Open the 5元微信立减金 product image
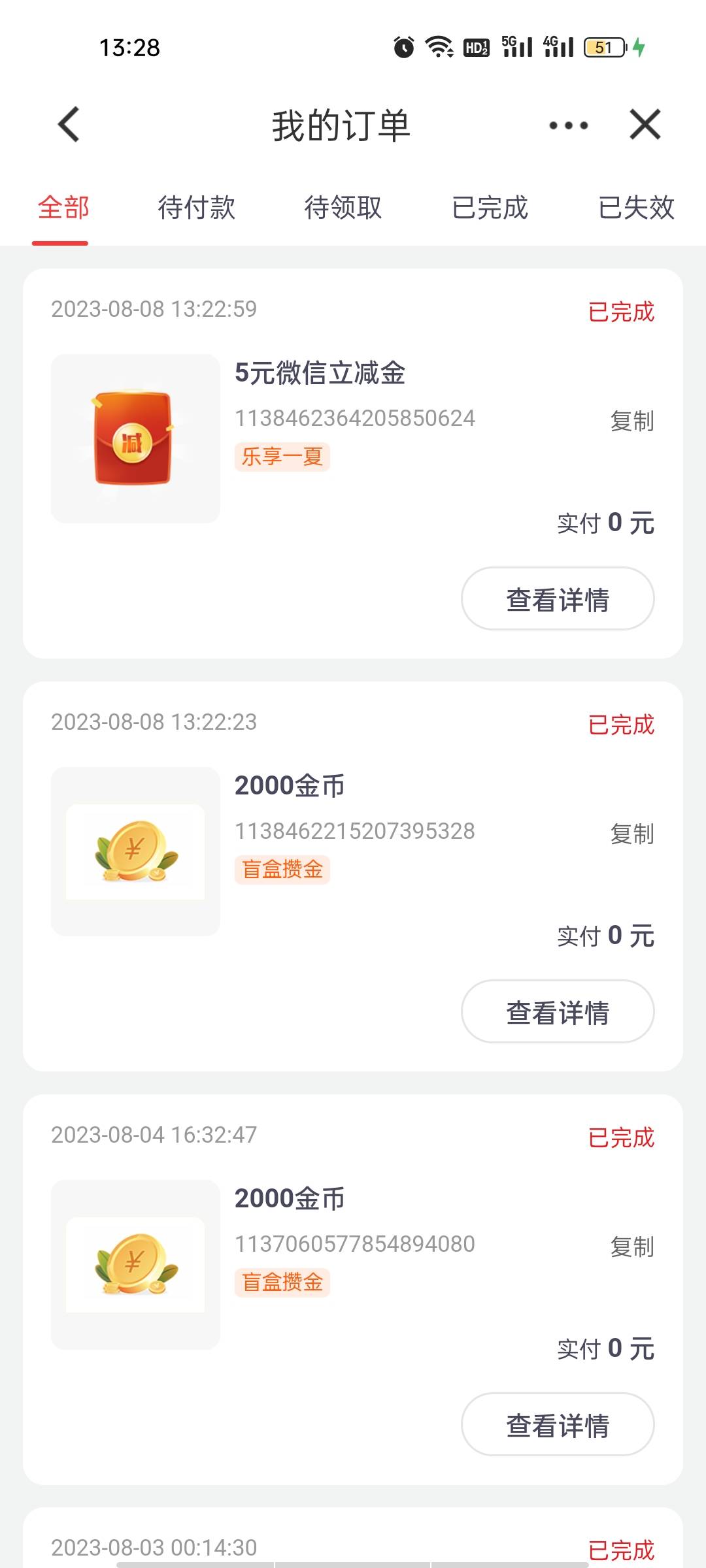706x1568 pixels. pos(135,438)
